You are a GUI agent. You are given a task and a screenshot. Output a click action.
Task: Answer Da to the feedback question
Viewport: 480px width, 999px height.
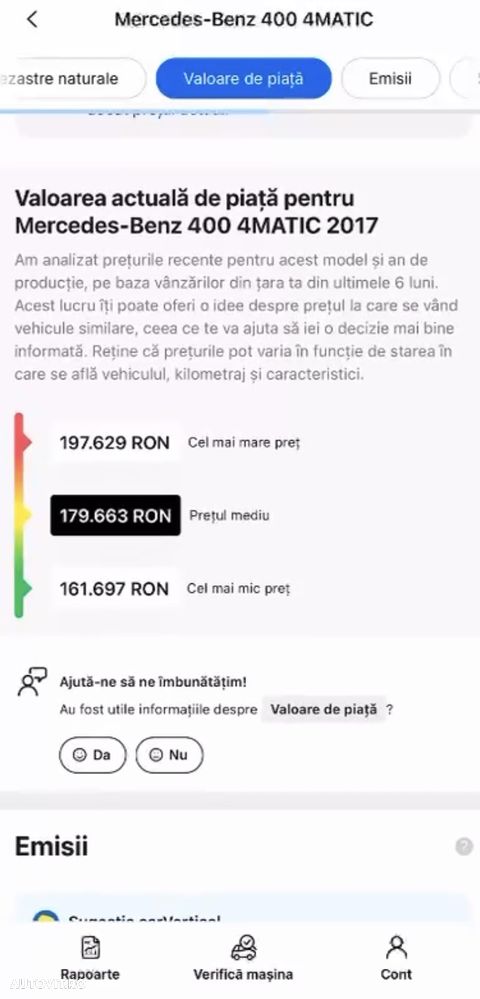click(93, 755)
